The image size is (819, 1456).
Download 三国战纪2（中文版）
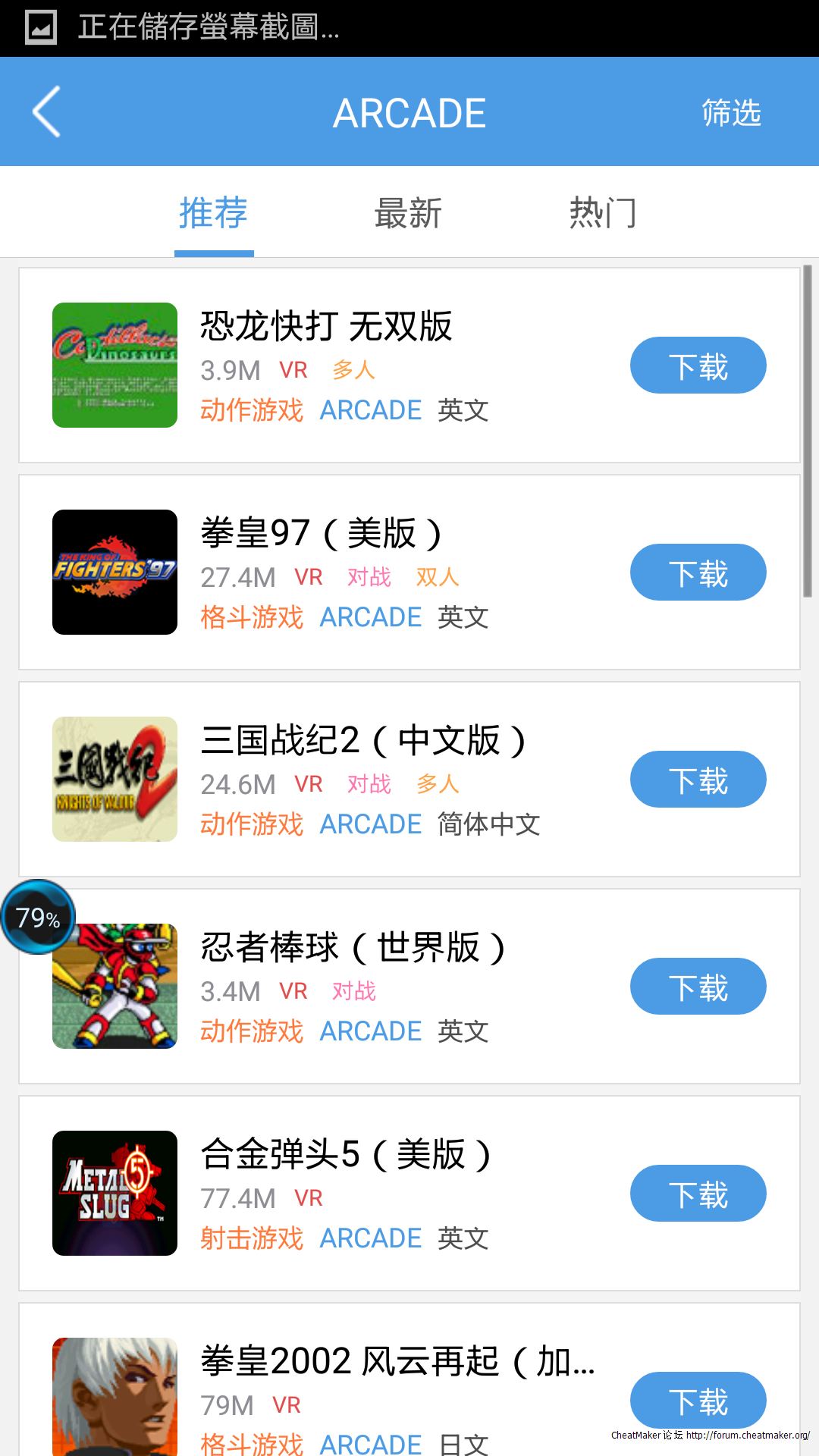click(698, 780)
